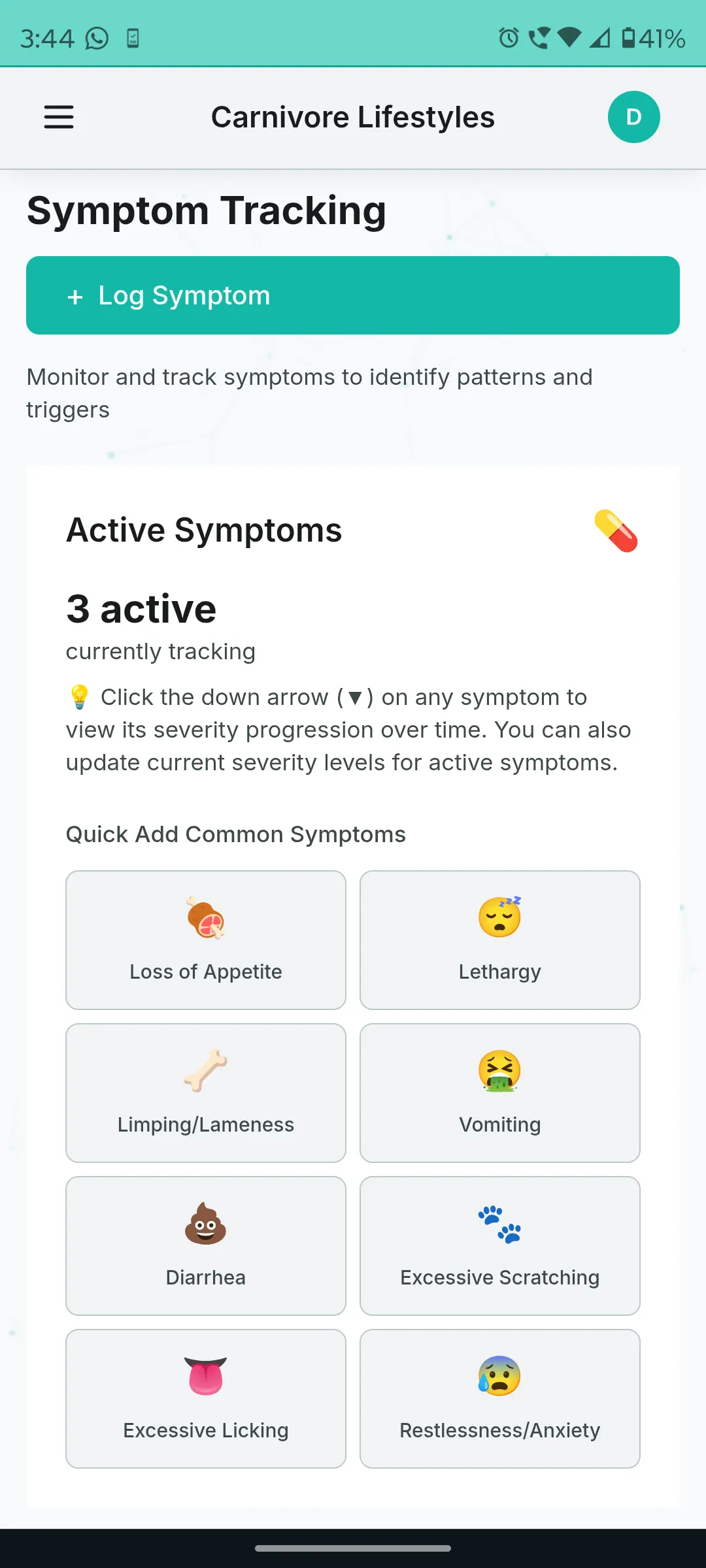Tap the gesture bar at screen bottom
The height and width of the screenshot is (1568, 706).
[353, 1547]
